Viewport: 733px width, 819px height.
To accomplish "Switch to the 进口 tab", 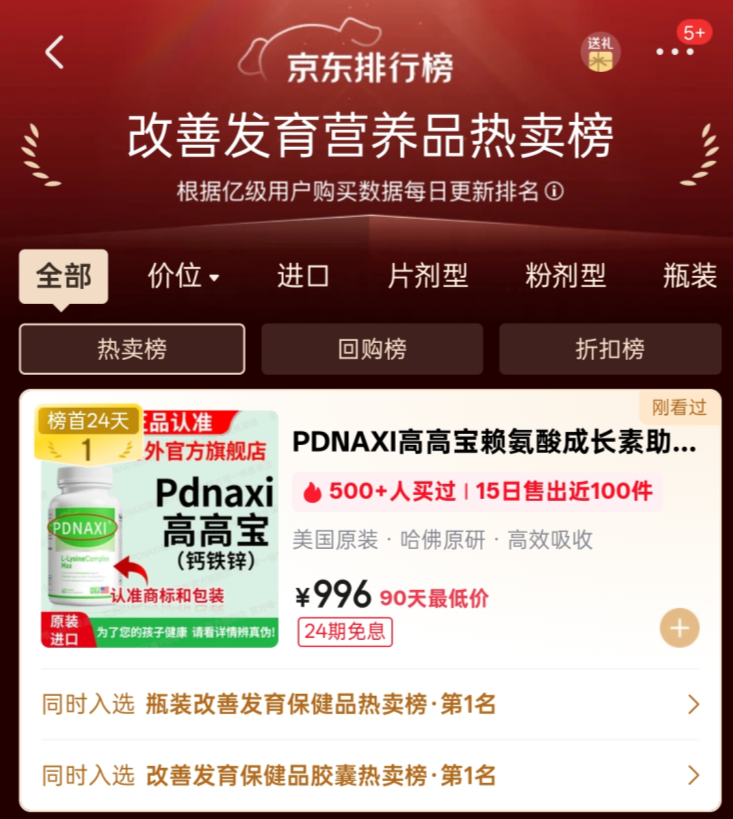I will [x=303, y=276].
